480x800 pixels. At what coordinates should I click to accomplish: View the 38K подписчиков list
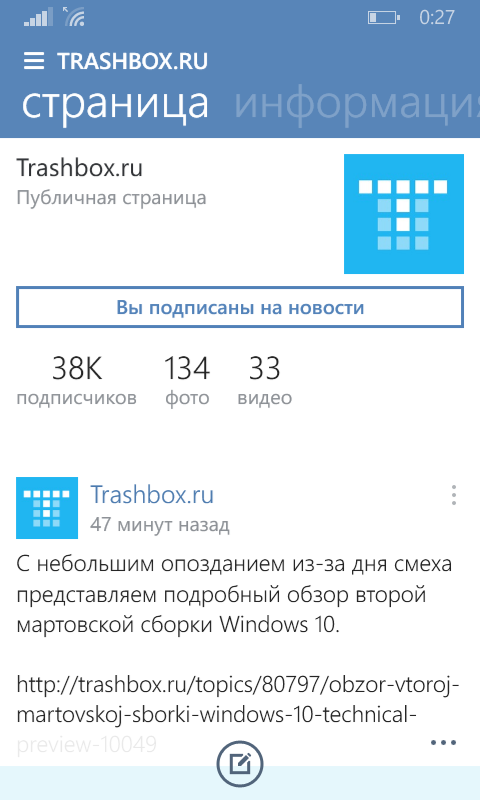click(x=77, y=381)
